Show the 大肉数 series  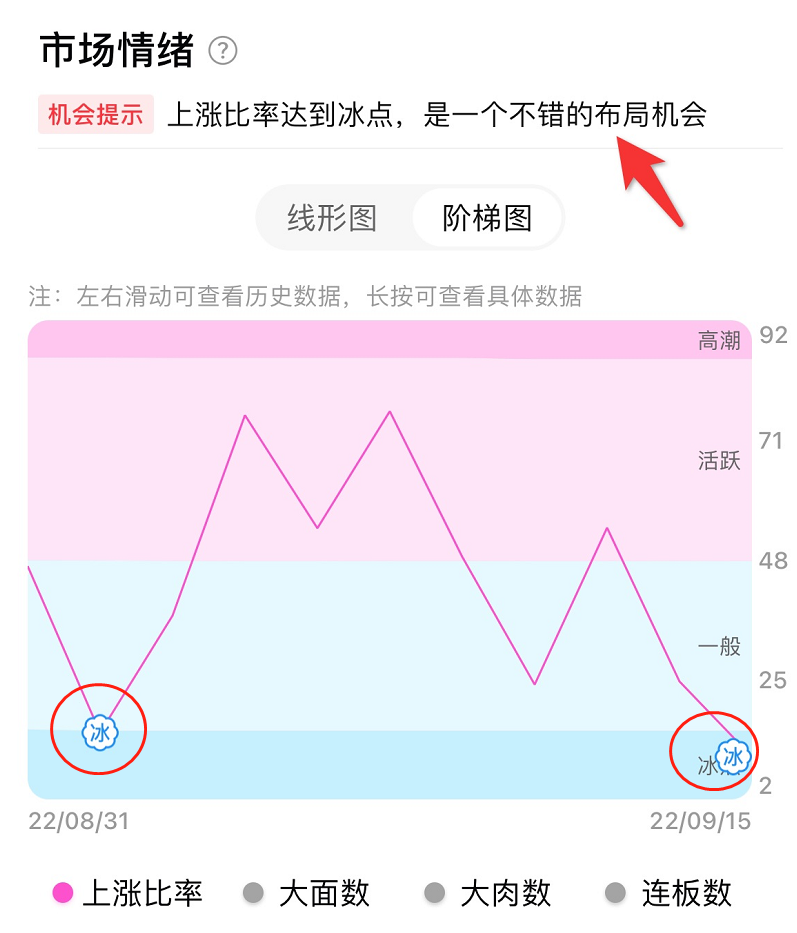[x=488, y=892]
